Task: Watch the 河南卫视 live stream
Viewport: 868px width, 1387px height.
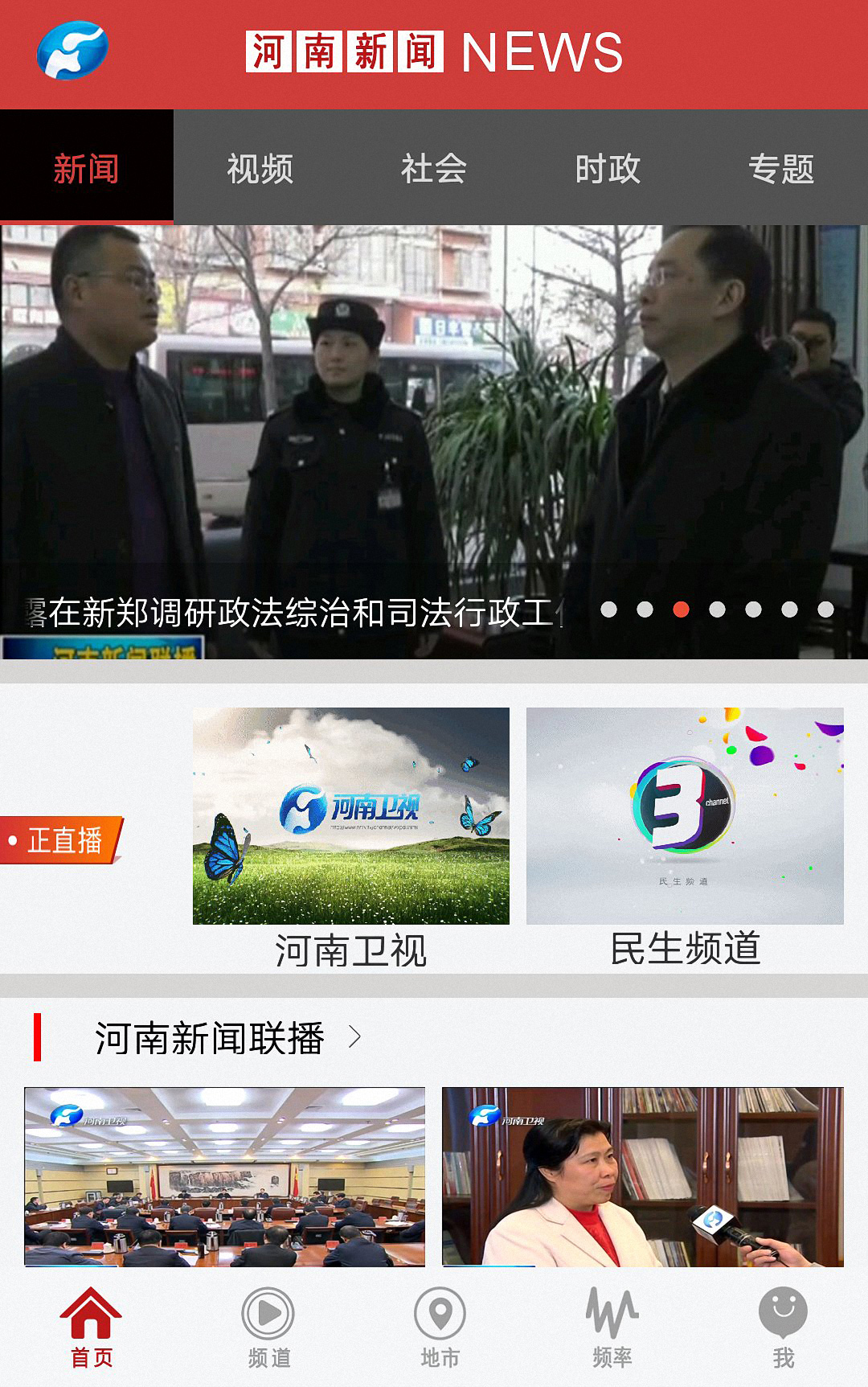Action: pos(351,836)
